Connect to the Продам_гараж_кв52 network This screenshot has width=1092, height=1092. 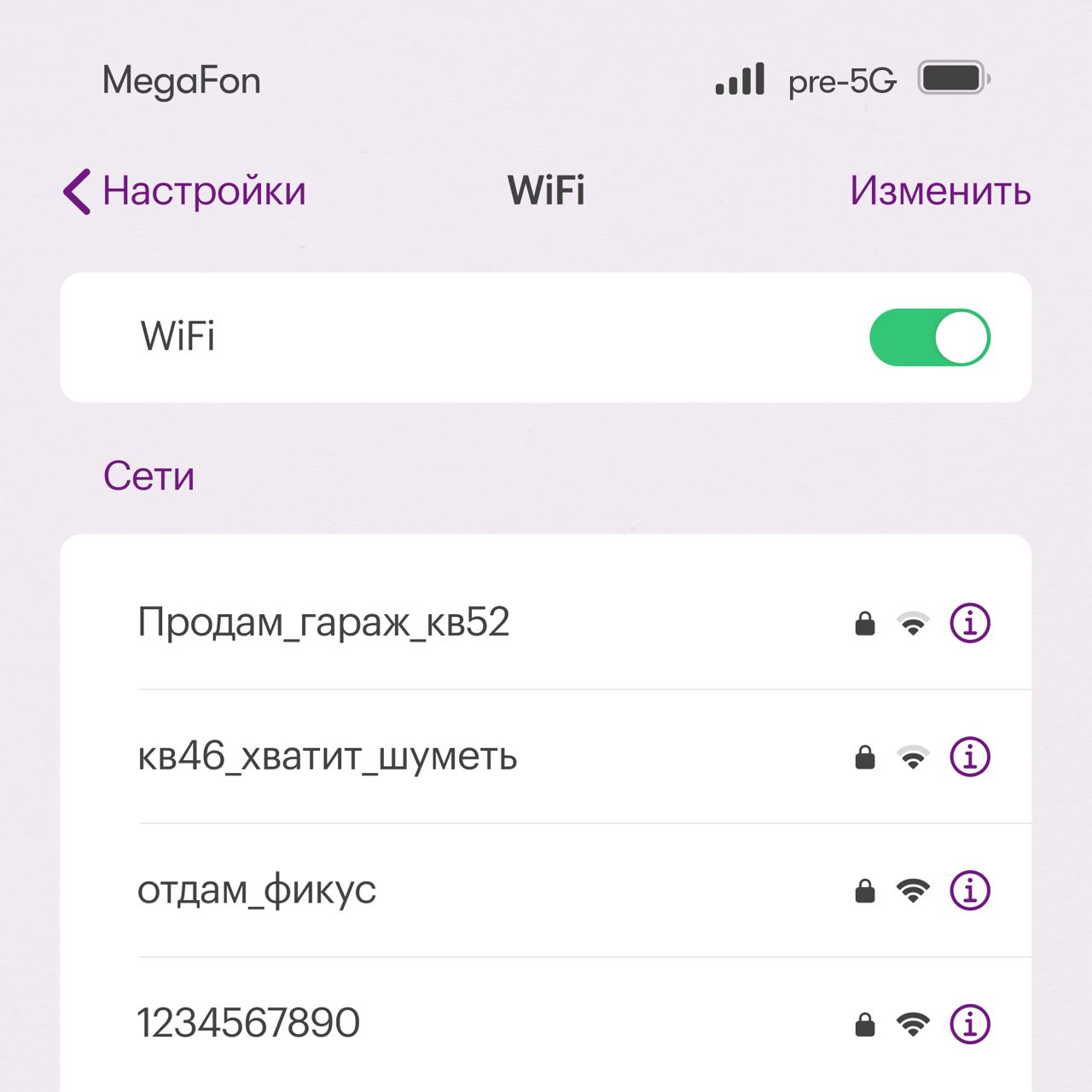click(324, 623)
